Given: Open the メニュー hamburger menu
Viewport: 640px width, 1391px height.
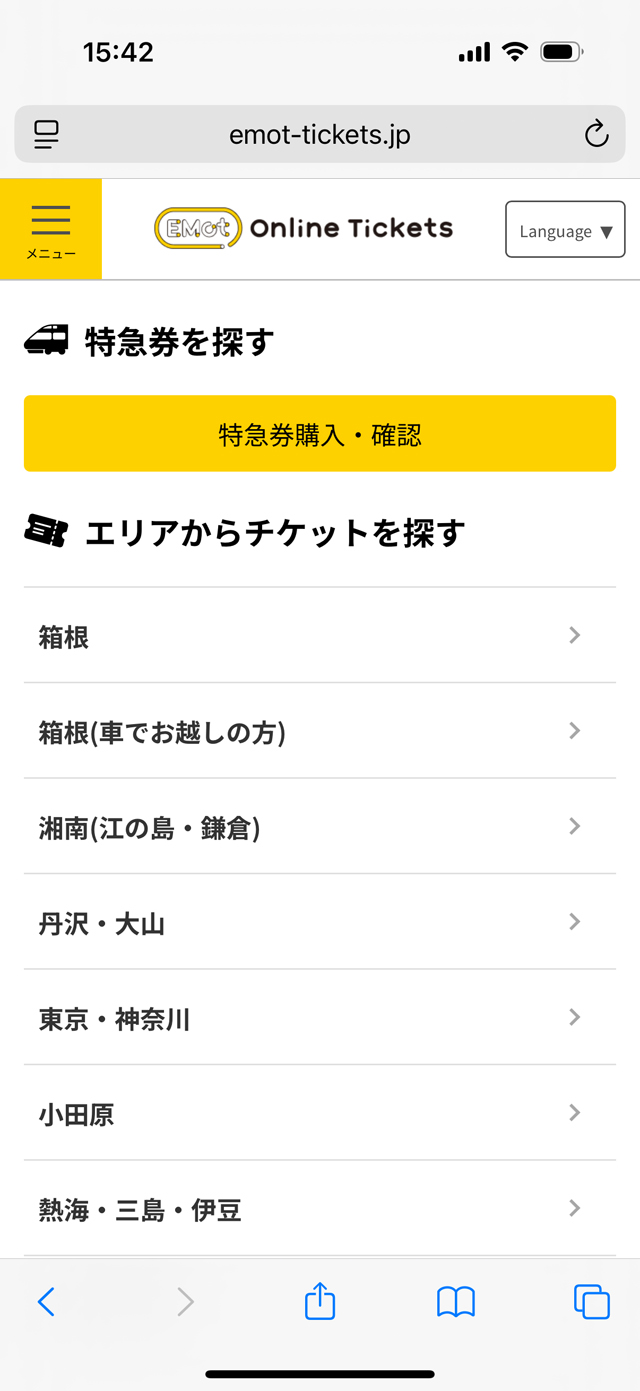Looking at the screenshot, I should point(51,229).
